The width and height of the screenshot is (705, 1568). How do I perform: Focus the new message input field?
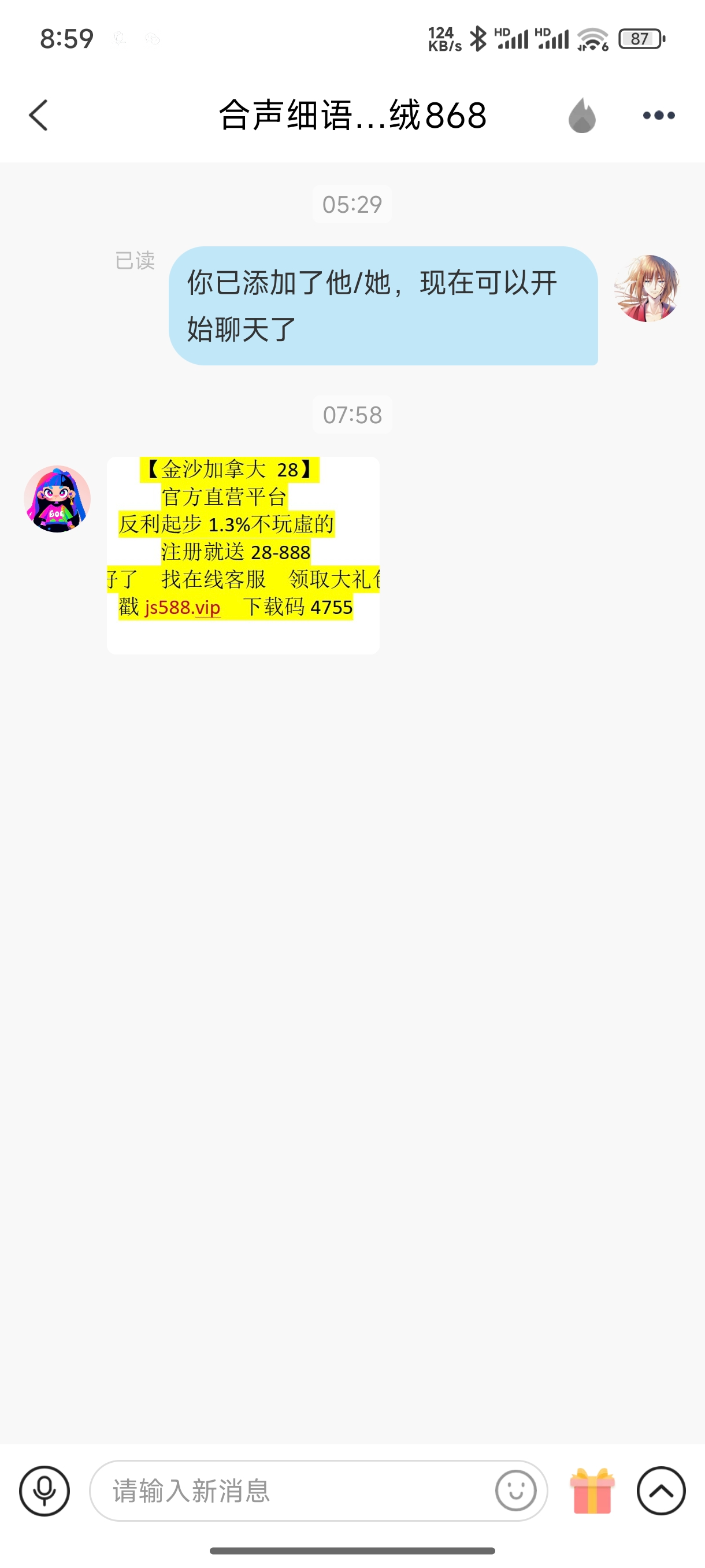[x=292, y=1491]
